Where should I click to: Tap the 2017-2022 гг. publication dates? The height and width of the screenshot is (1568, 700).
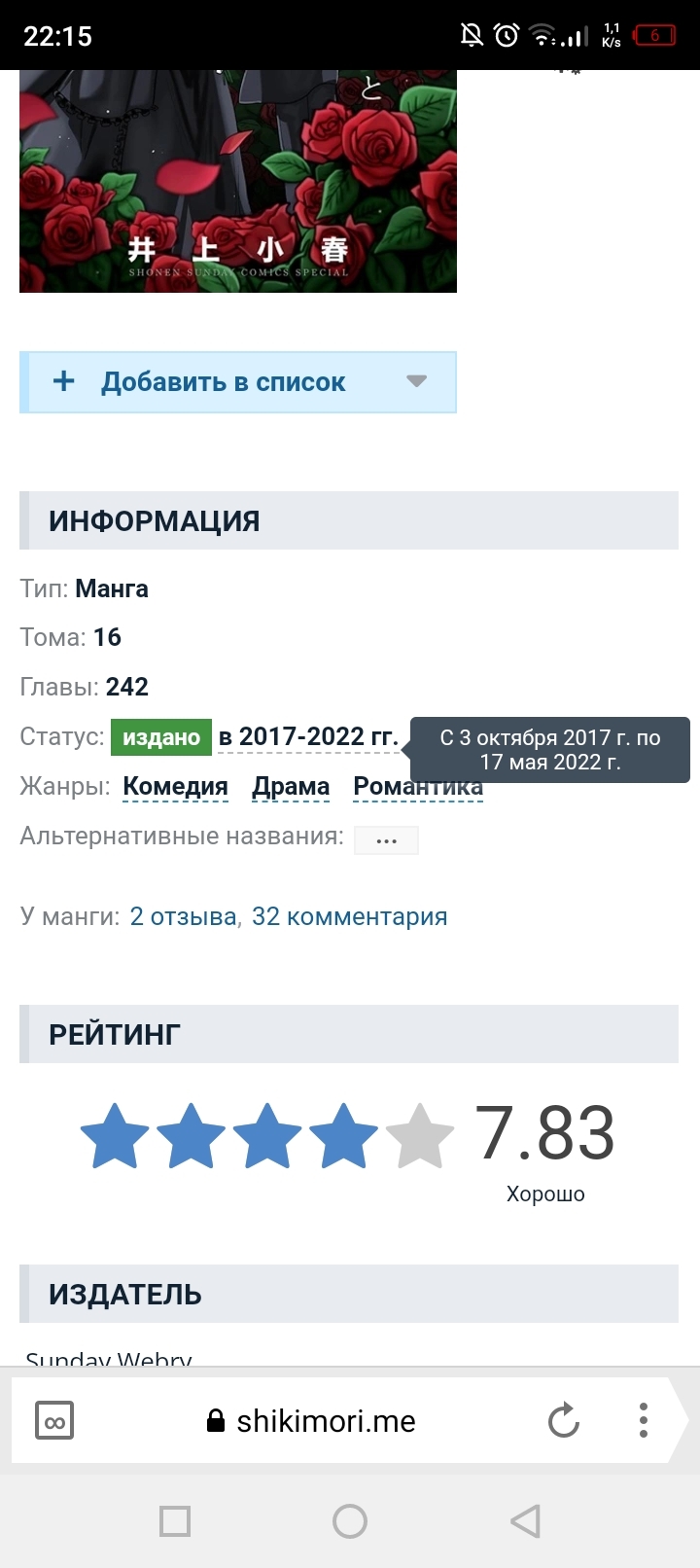[309, 737]
